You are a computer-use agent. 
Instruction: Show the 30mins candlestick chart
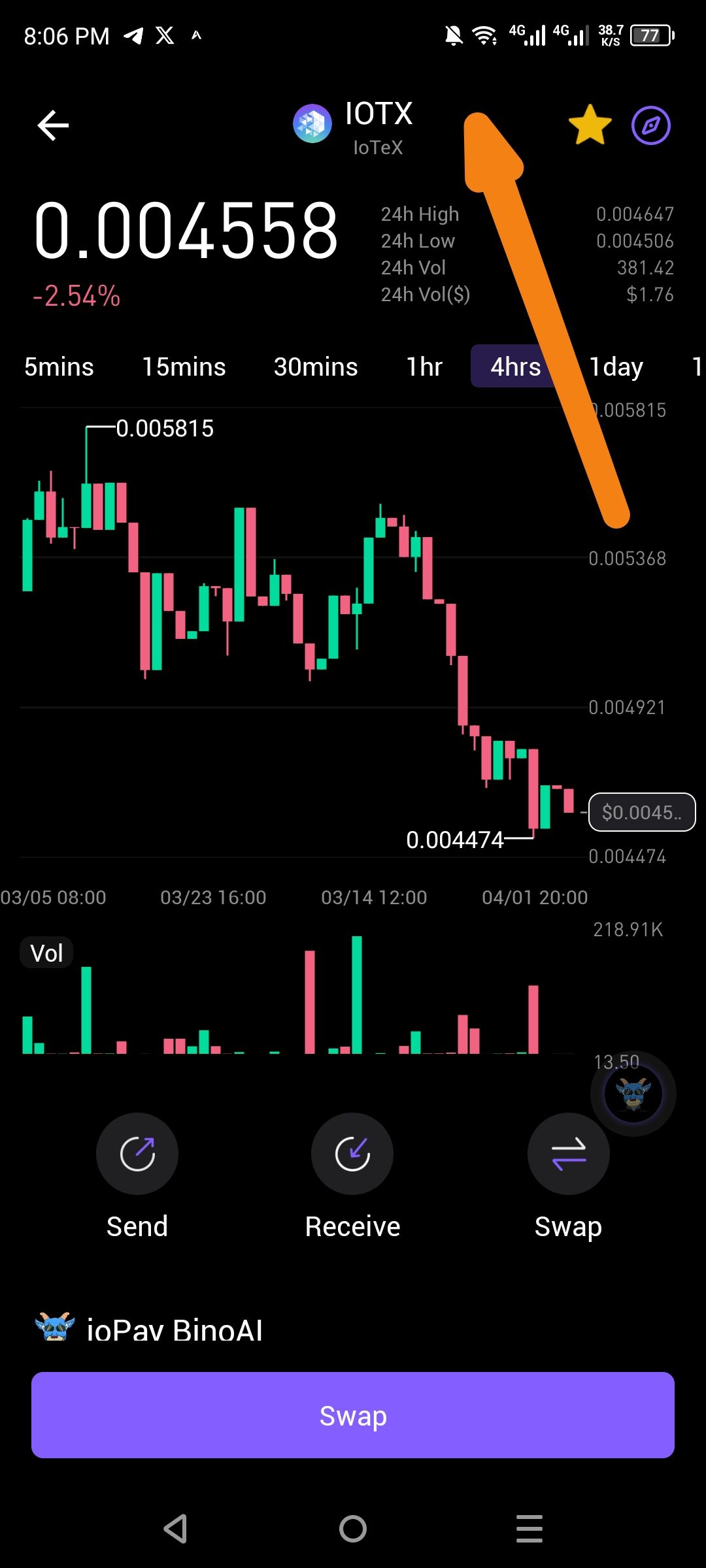pos(316,367)
